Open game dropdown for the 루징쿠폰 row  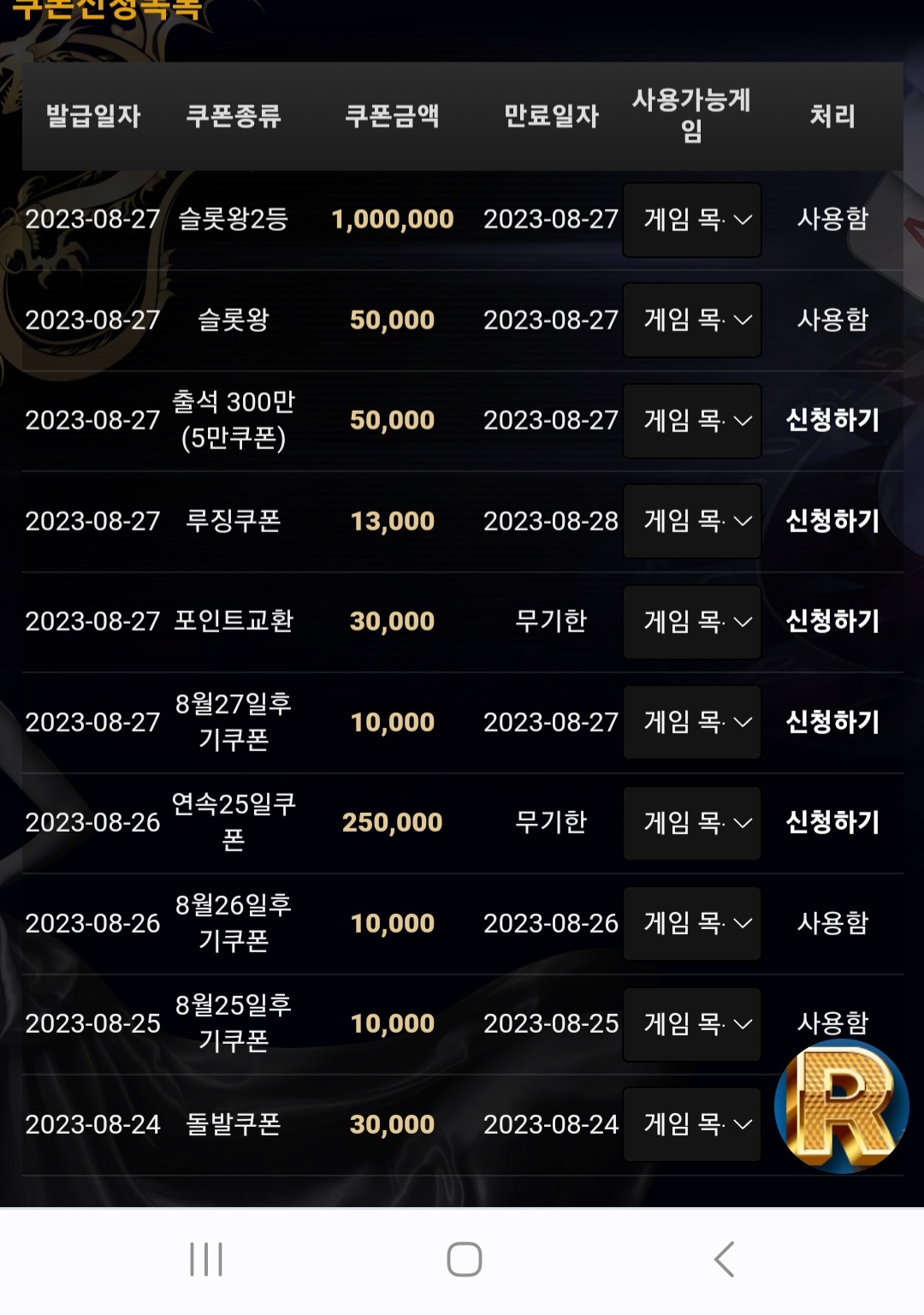691,521
